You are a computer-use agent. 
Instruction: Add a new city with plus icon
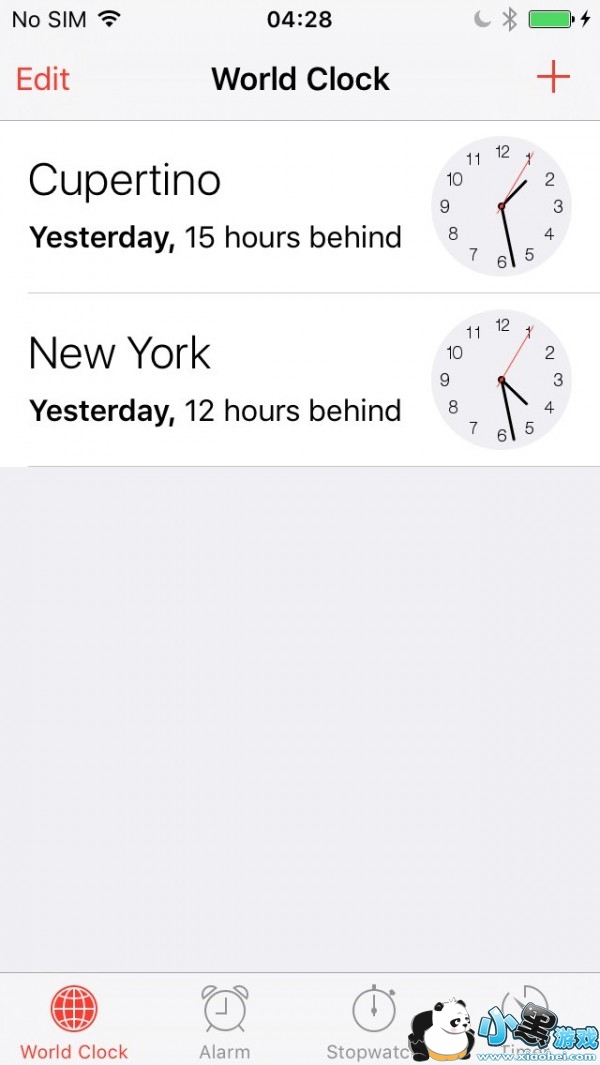coord(552,78)
